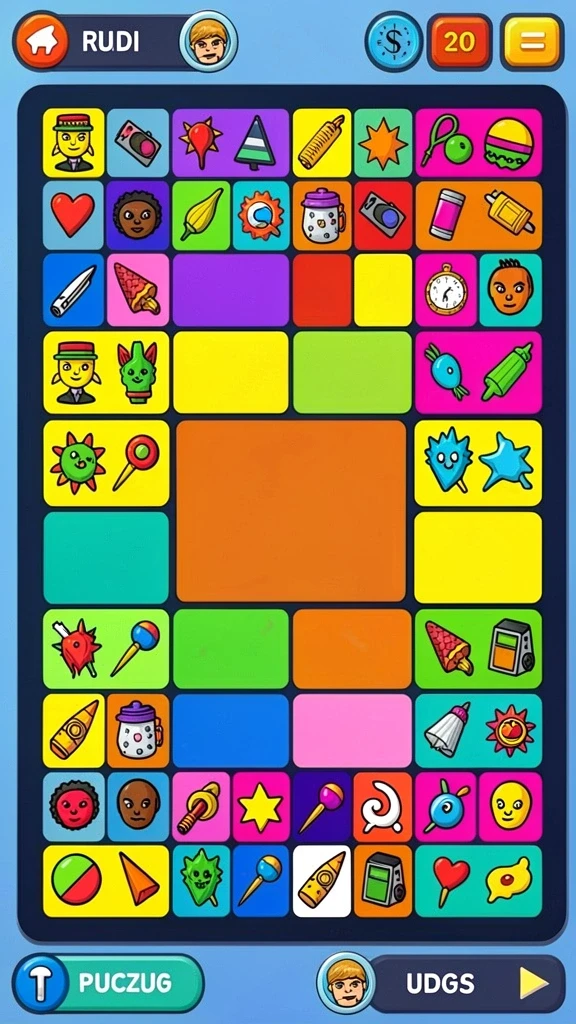
Task: Select the tile with two blue splats
Action: [478, 463]
